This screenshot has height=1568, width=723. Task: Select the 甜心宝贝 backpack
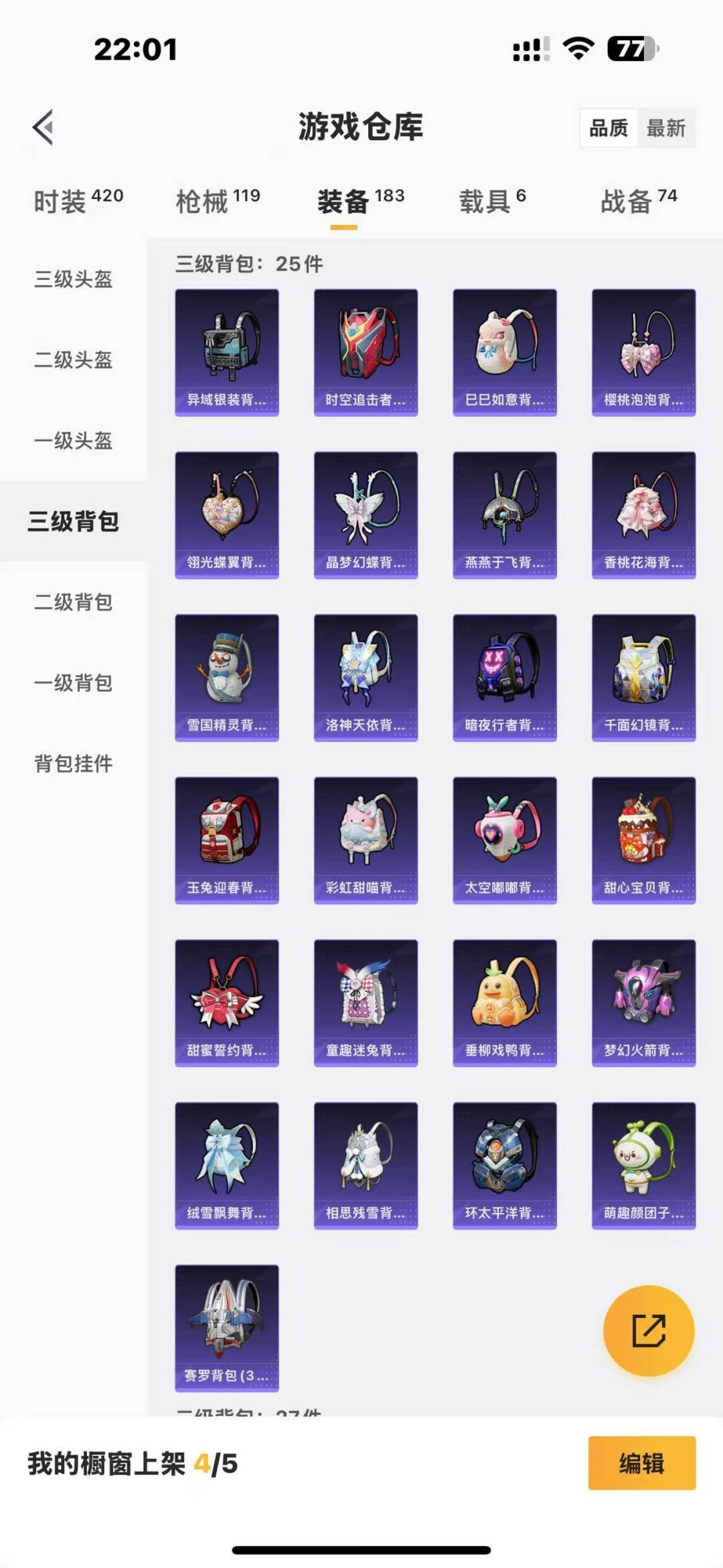[644, 841]
